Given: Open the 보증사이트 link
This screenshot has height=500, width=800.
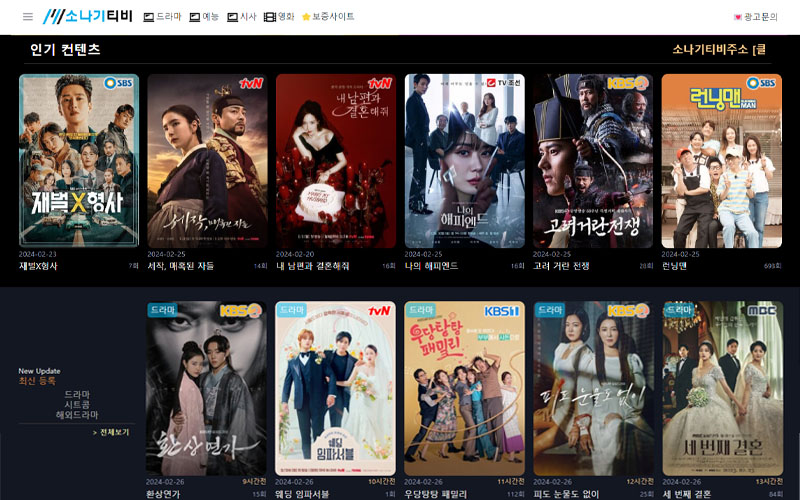Looking at the screenshot, I should point(328,17).
